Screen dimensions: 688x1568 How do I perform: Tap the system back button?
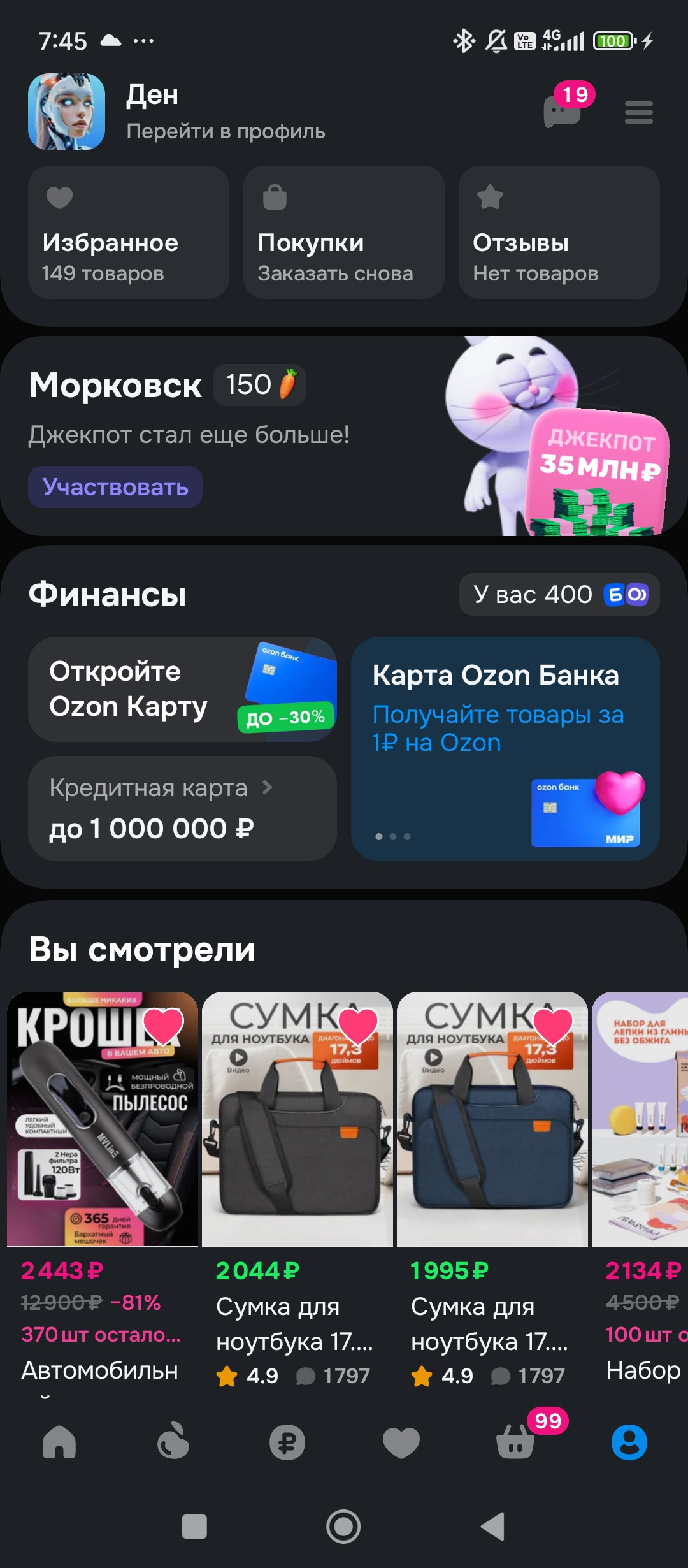pos(492,1527)
